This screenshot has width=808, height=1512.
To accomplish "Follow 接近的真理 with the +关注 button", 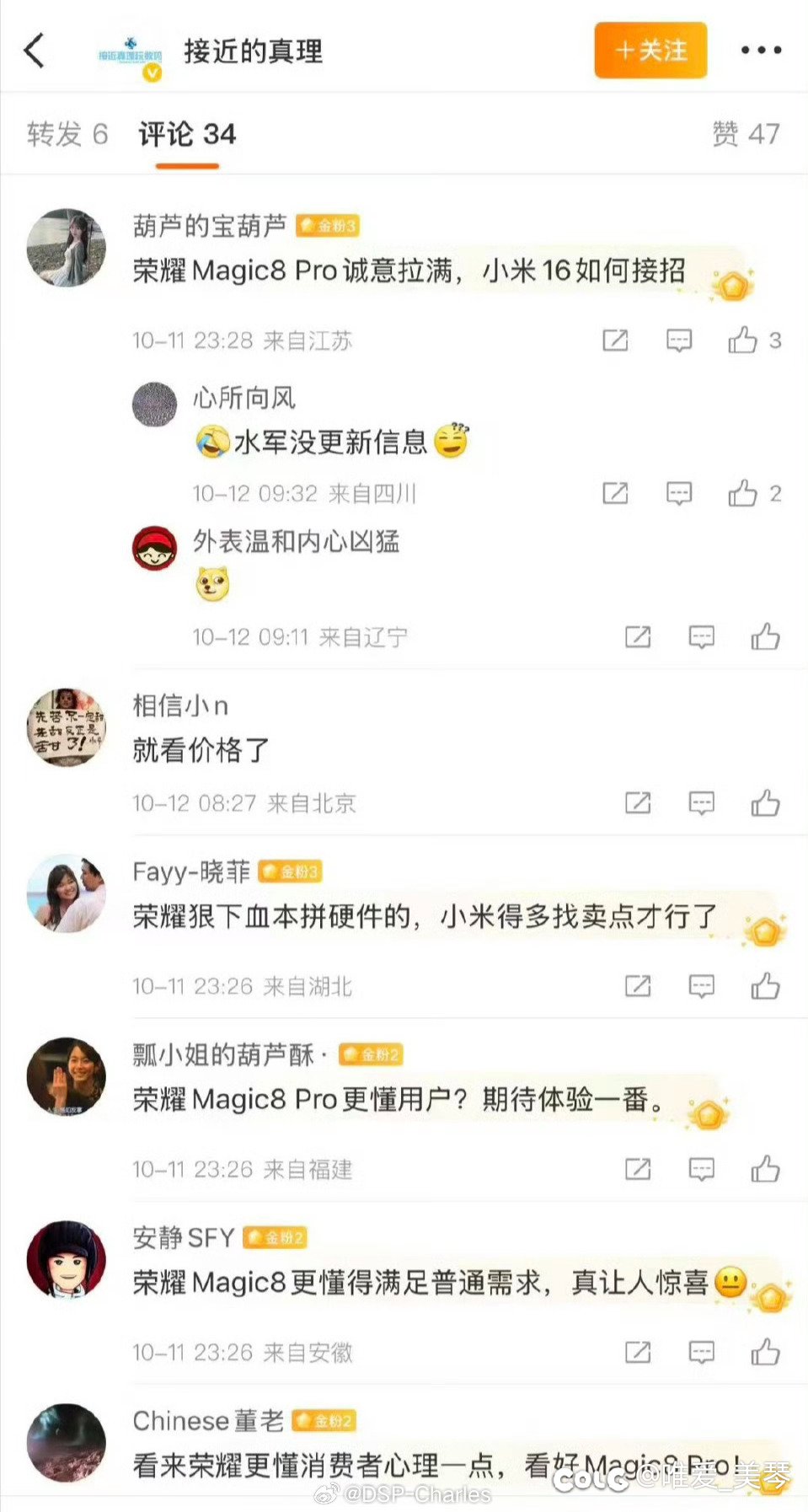I will point(650,51).
